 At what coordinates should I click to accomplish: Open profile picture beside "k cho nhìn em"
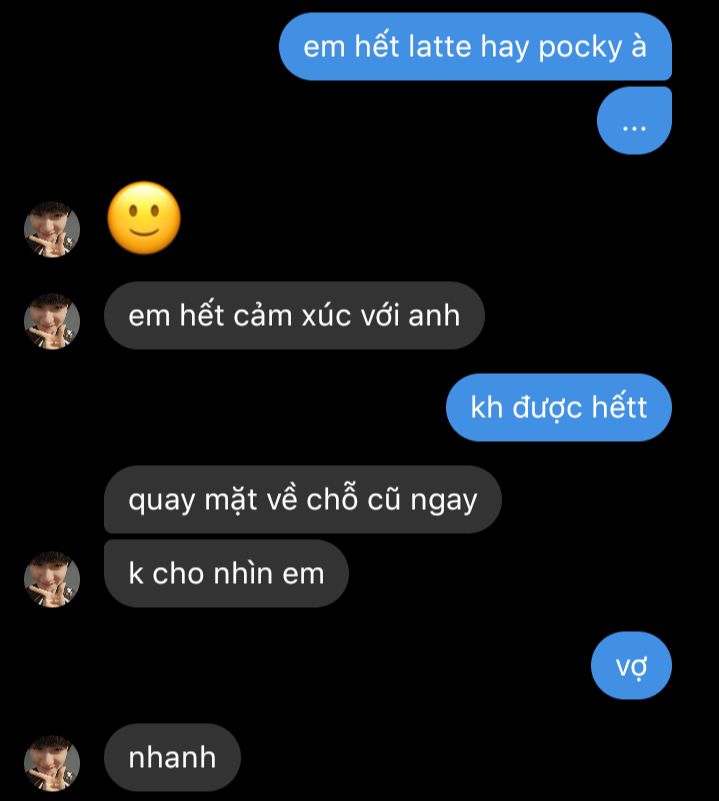point(51,579)
